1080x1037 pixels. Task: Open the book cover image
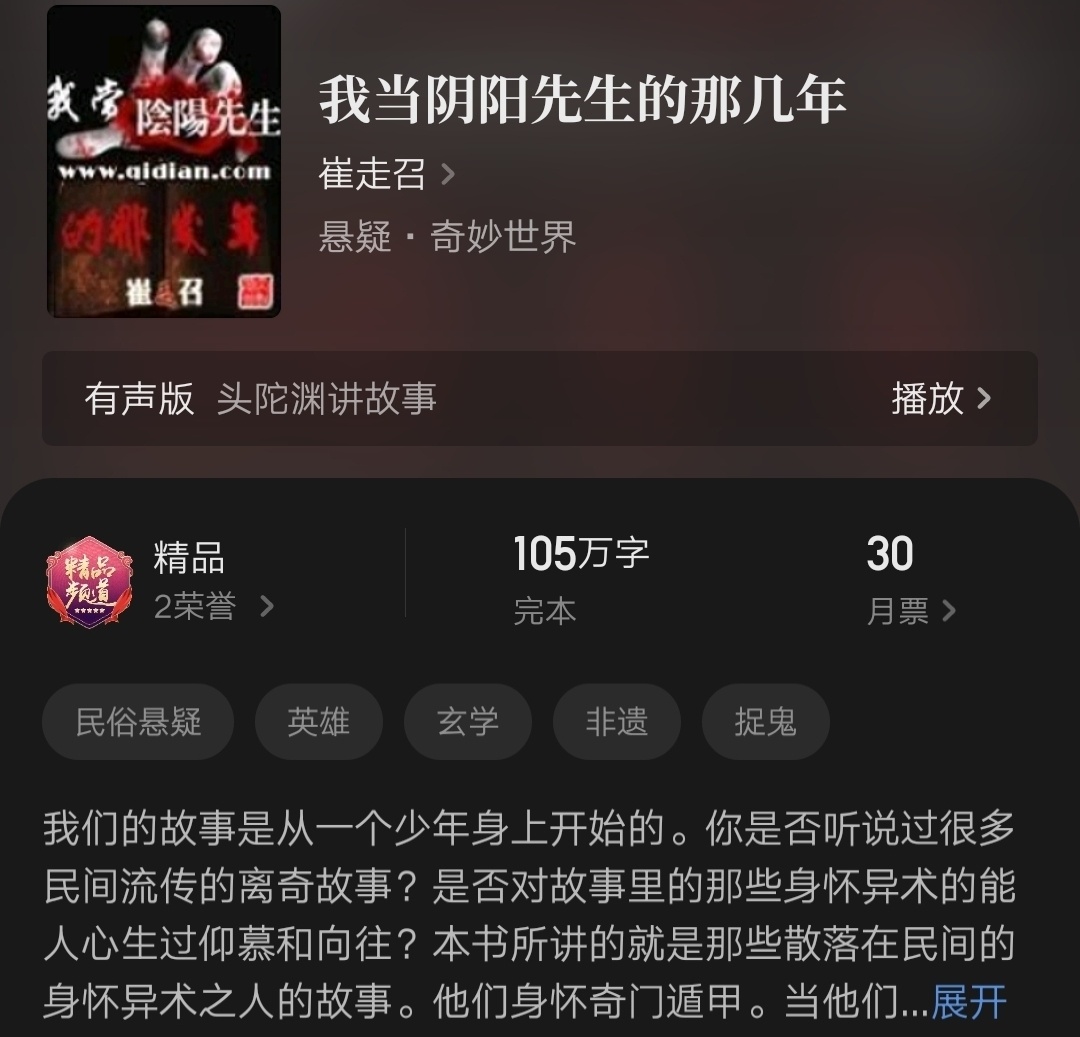coord(164,162)
